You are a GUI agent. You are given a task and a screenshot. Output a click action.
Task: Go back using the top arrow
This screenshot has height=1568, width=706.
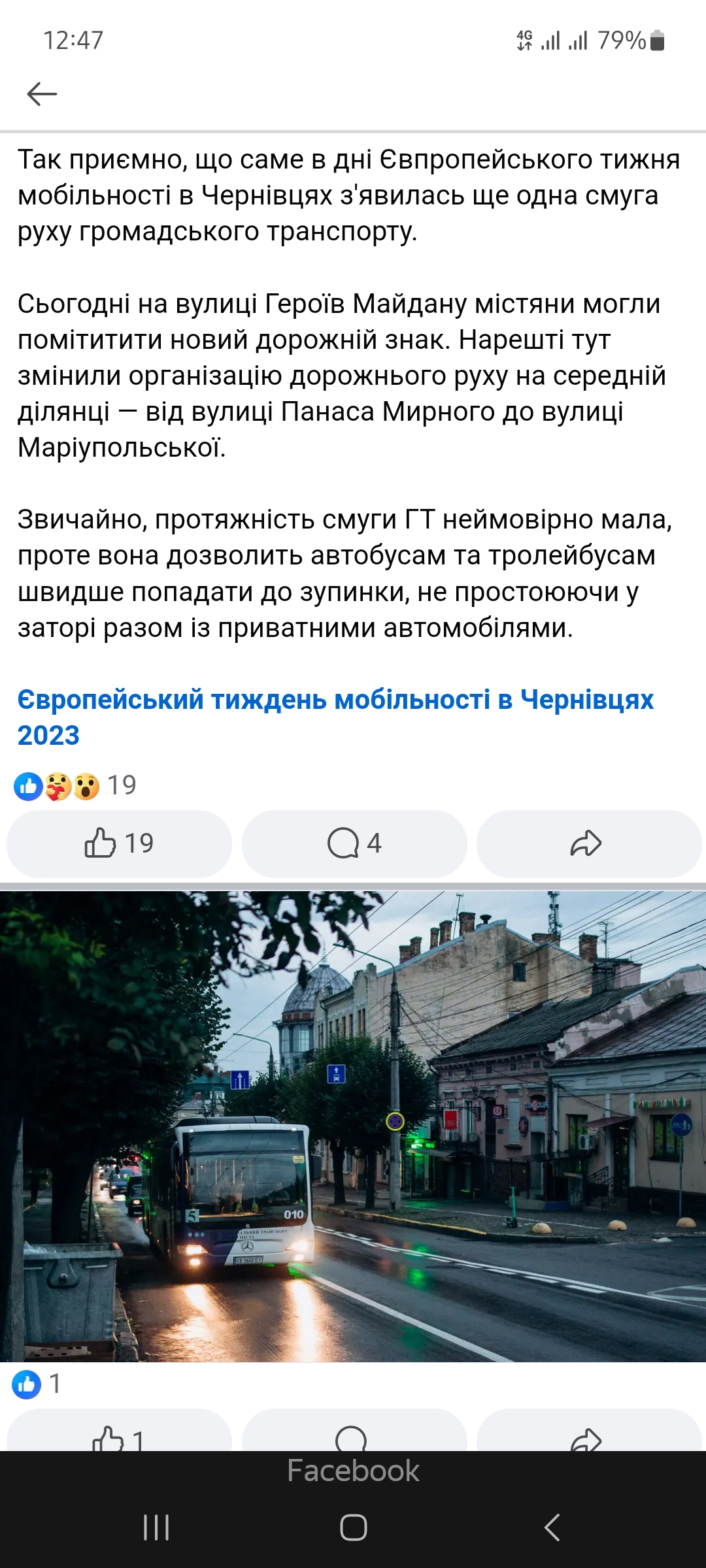tap(42, 94)
